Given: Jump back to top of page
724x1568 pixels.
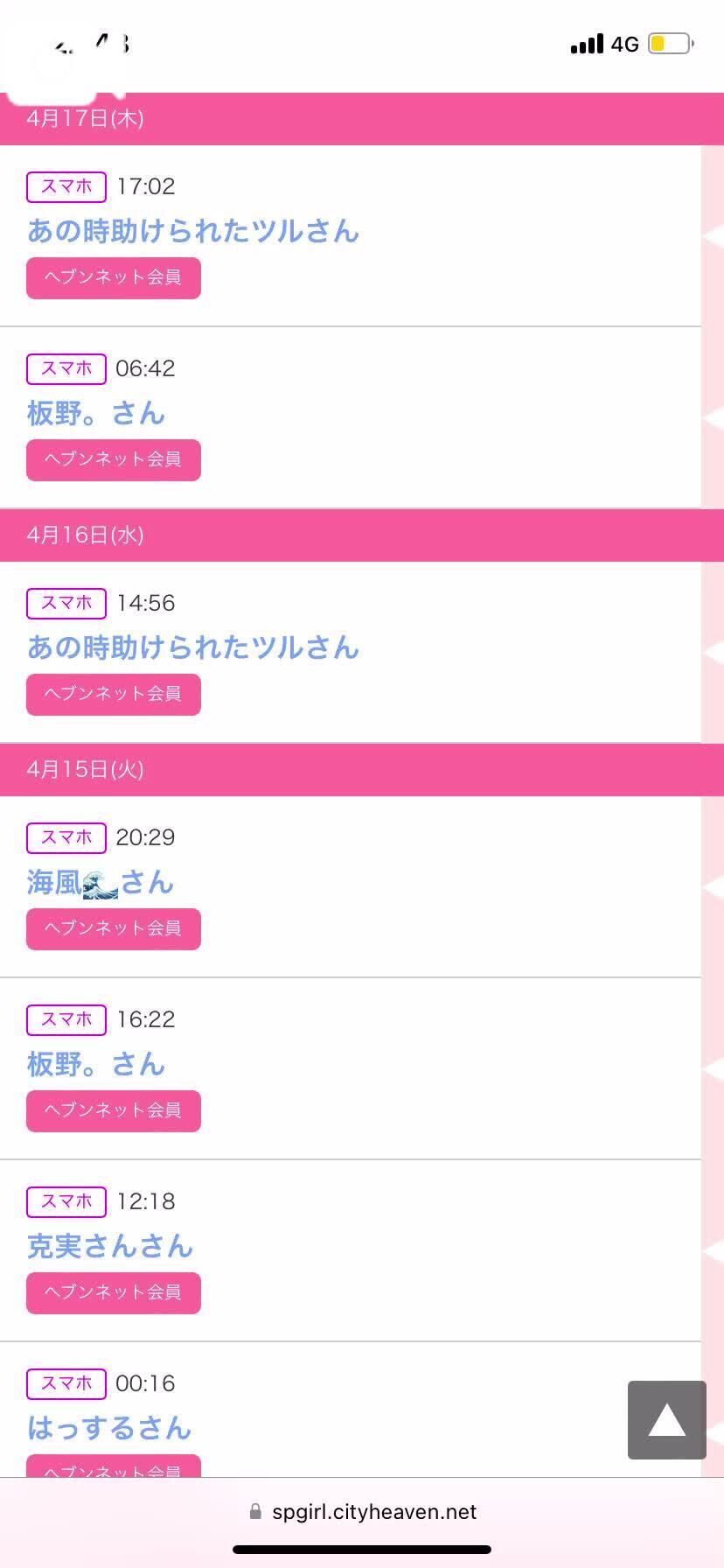Looking at the screenshot, I should (x=666, y=1419).
